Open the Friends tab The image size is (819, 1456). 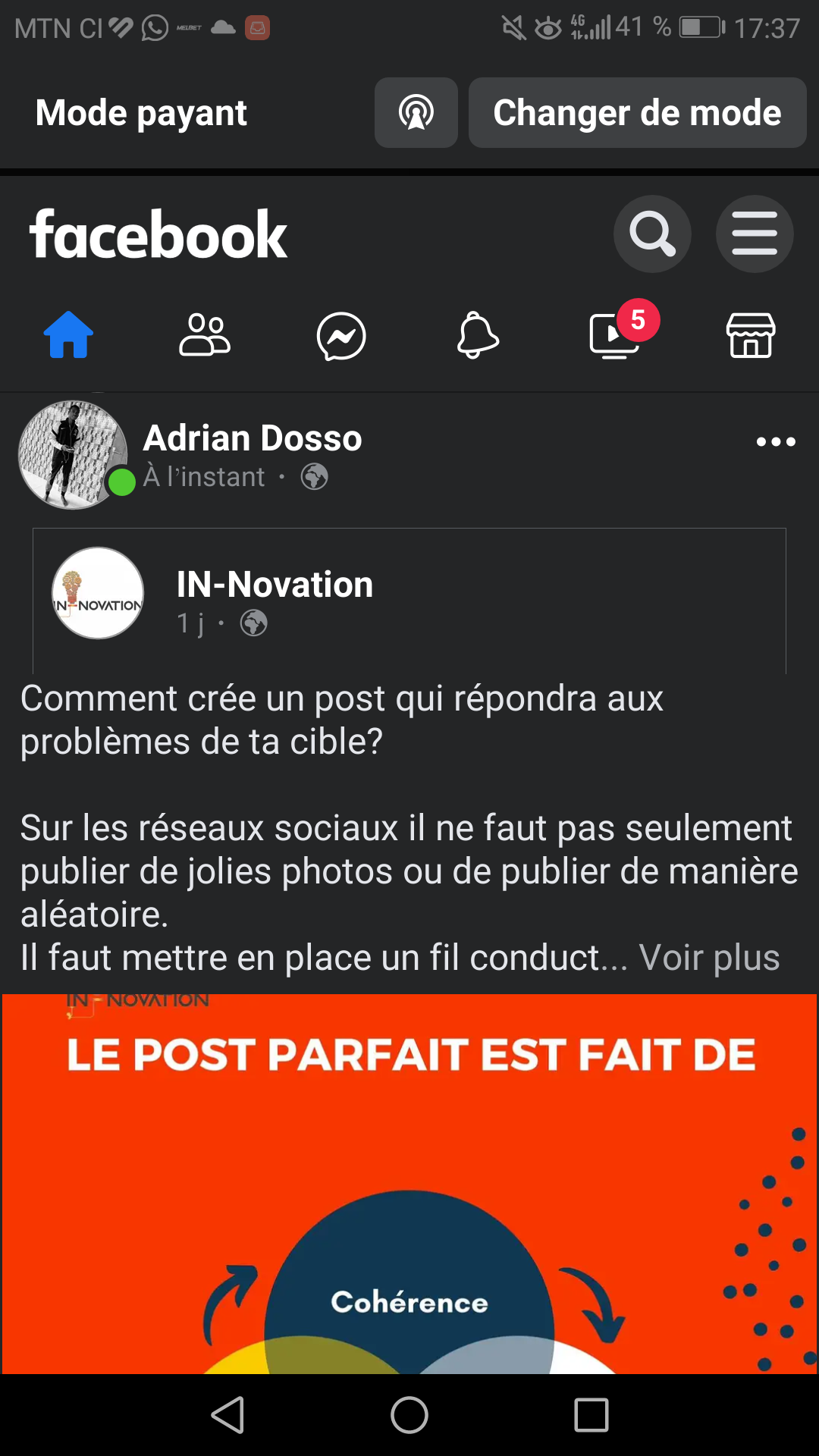[205, 335]
